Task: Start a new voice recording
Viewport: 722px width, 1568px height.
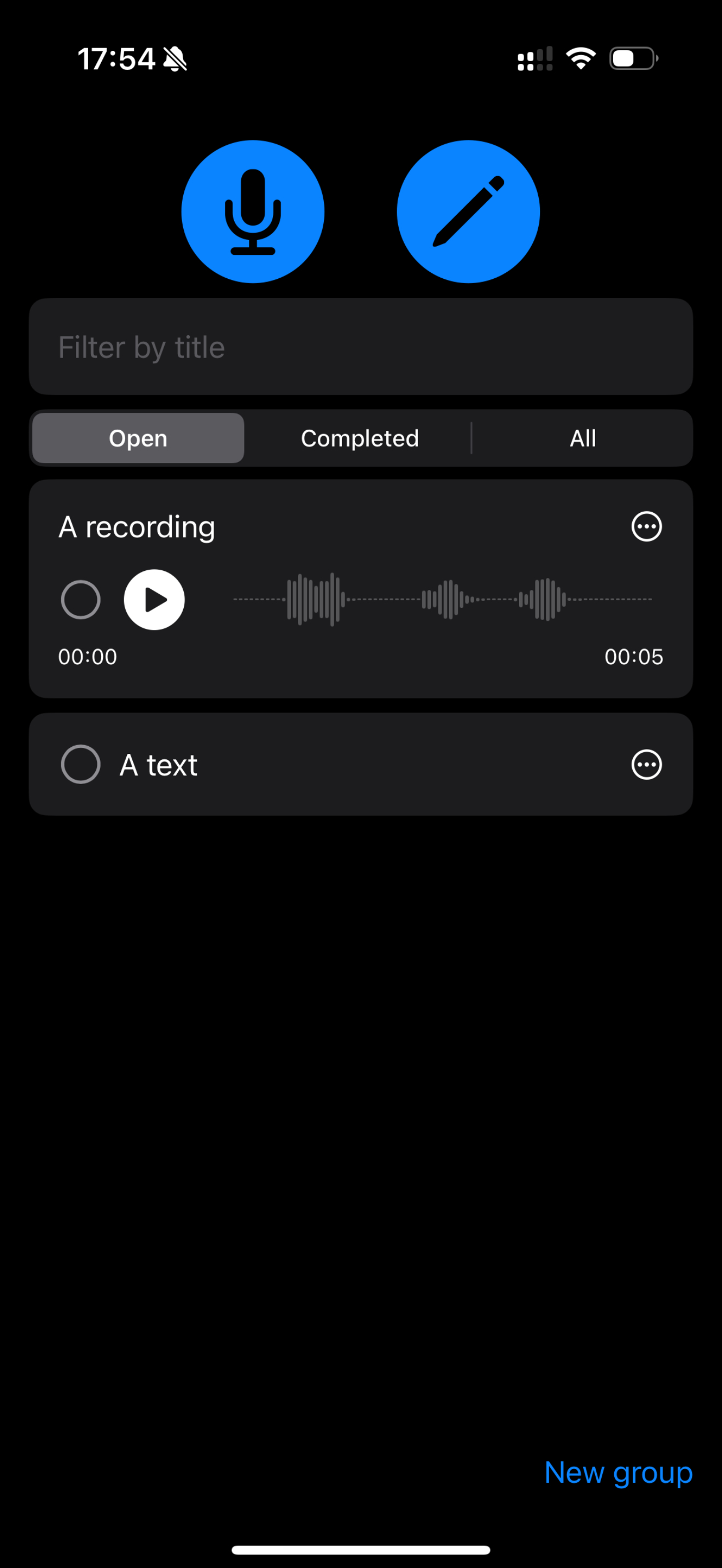Action: (253, 212)
